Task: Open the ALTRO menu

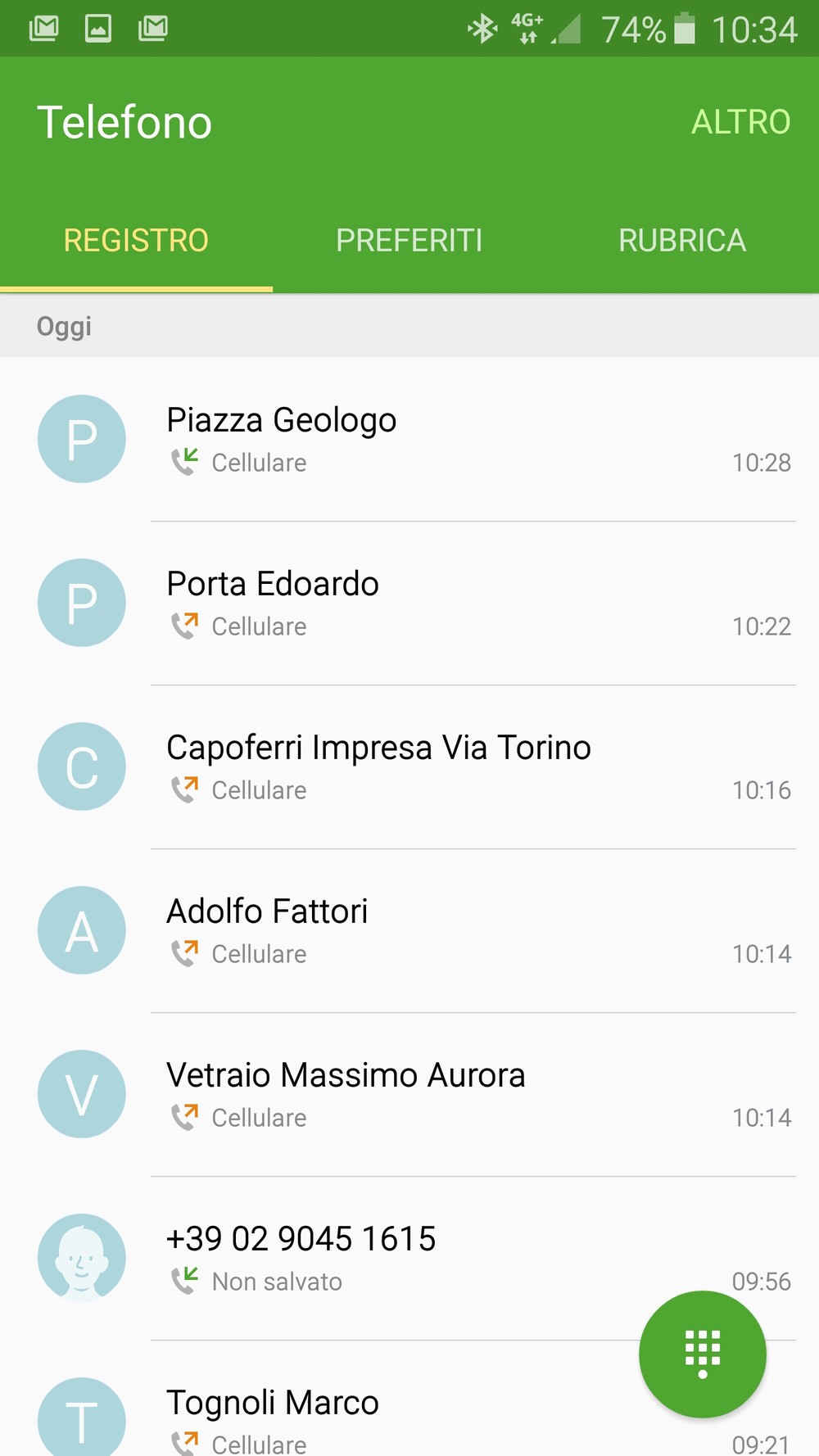Action: pos(740,122)
